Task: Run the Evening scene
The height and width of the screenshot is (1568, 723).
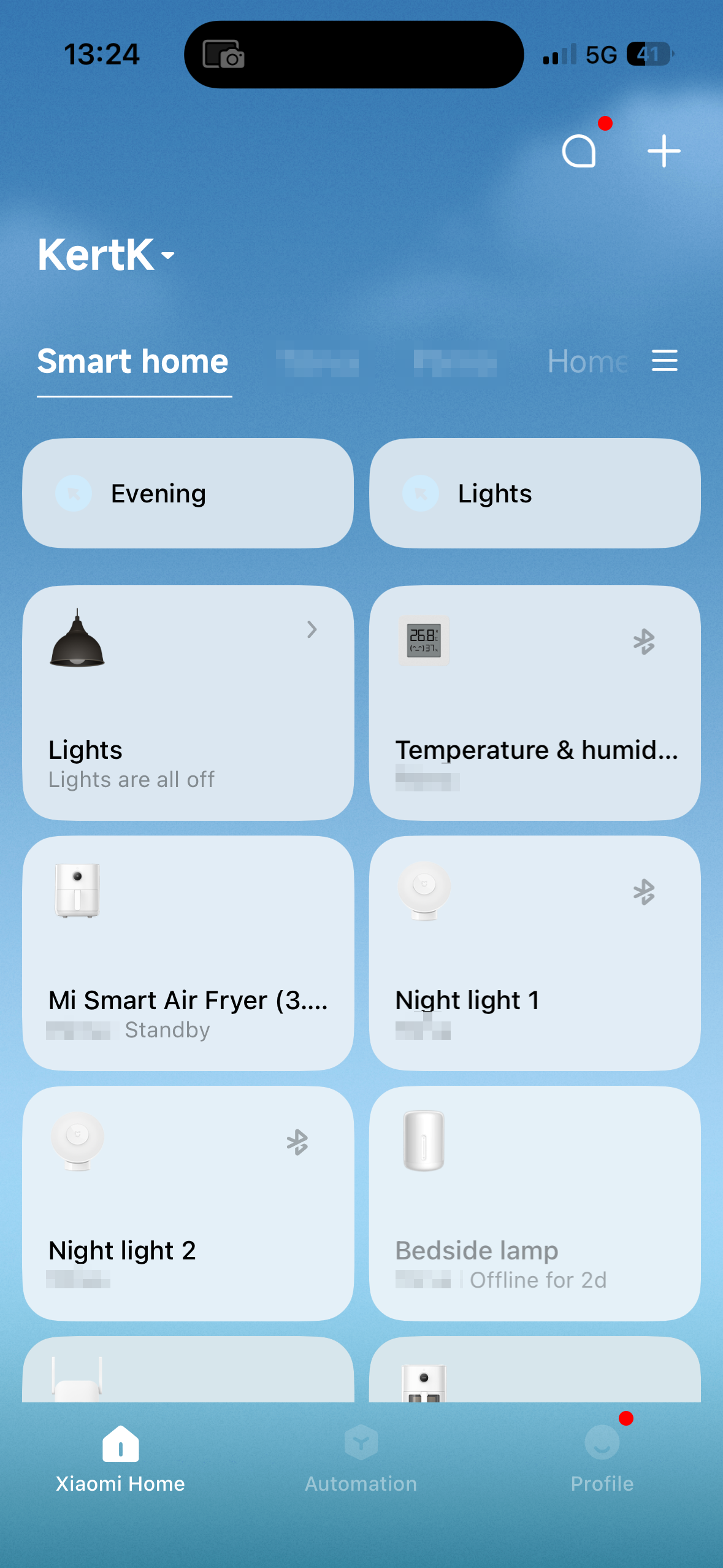Action: click(188, 493)
